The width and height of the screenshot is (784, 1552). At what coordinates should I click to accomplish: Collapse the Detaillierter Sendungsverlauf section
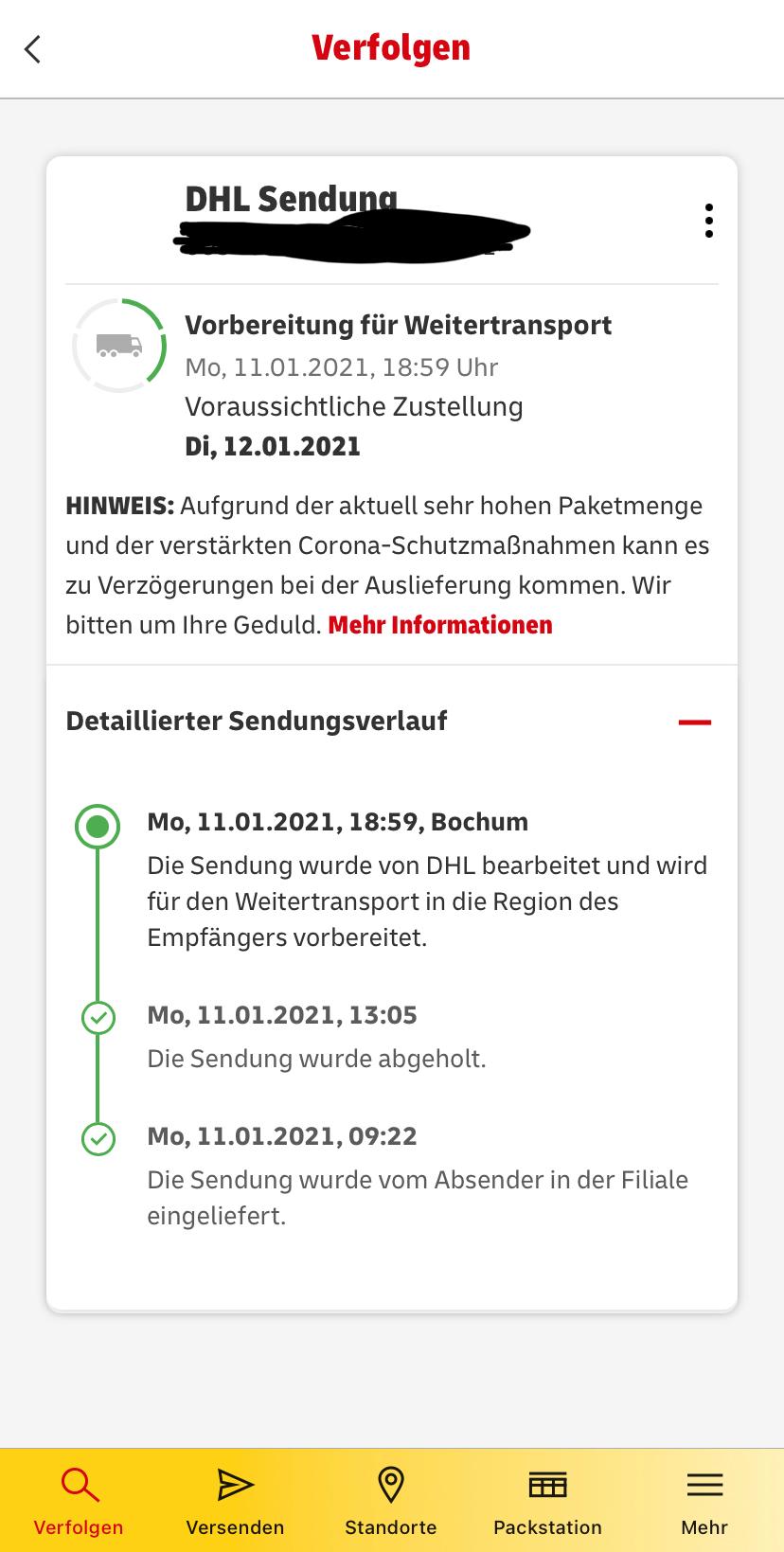coord(694,722)
